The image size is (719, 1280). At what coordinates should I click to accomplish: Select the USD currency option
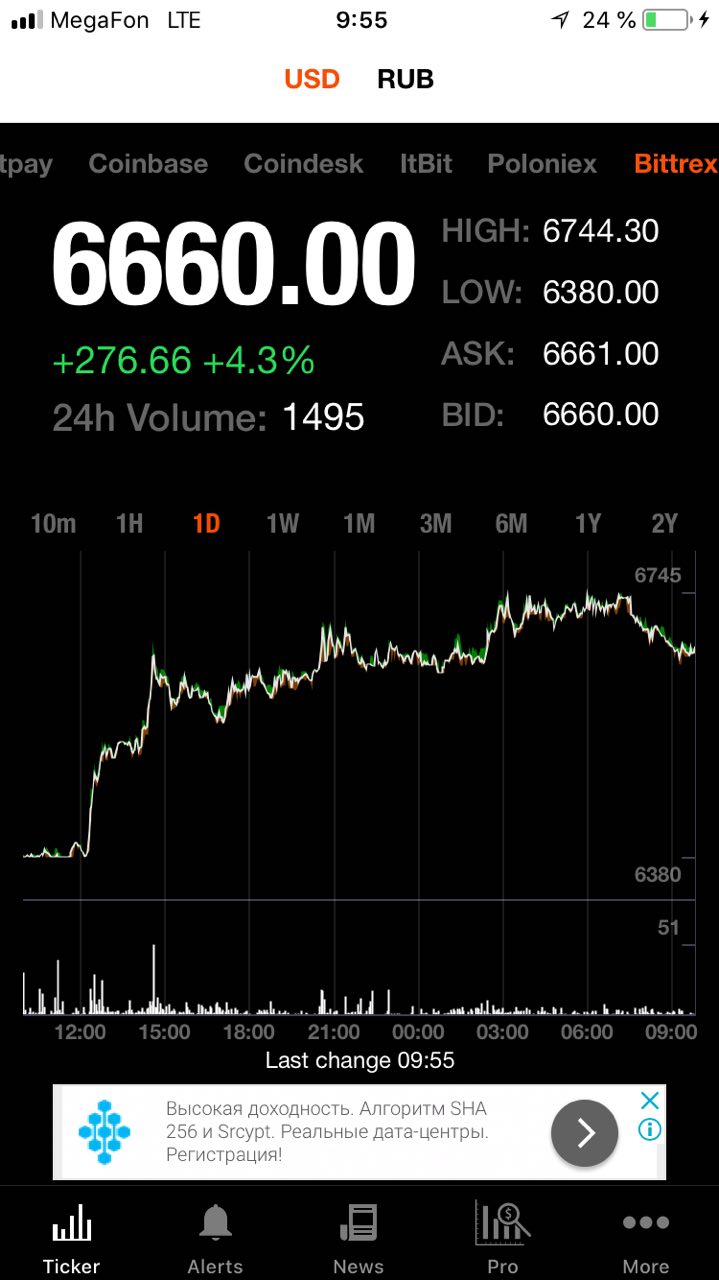312,79
